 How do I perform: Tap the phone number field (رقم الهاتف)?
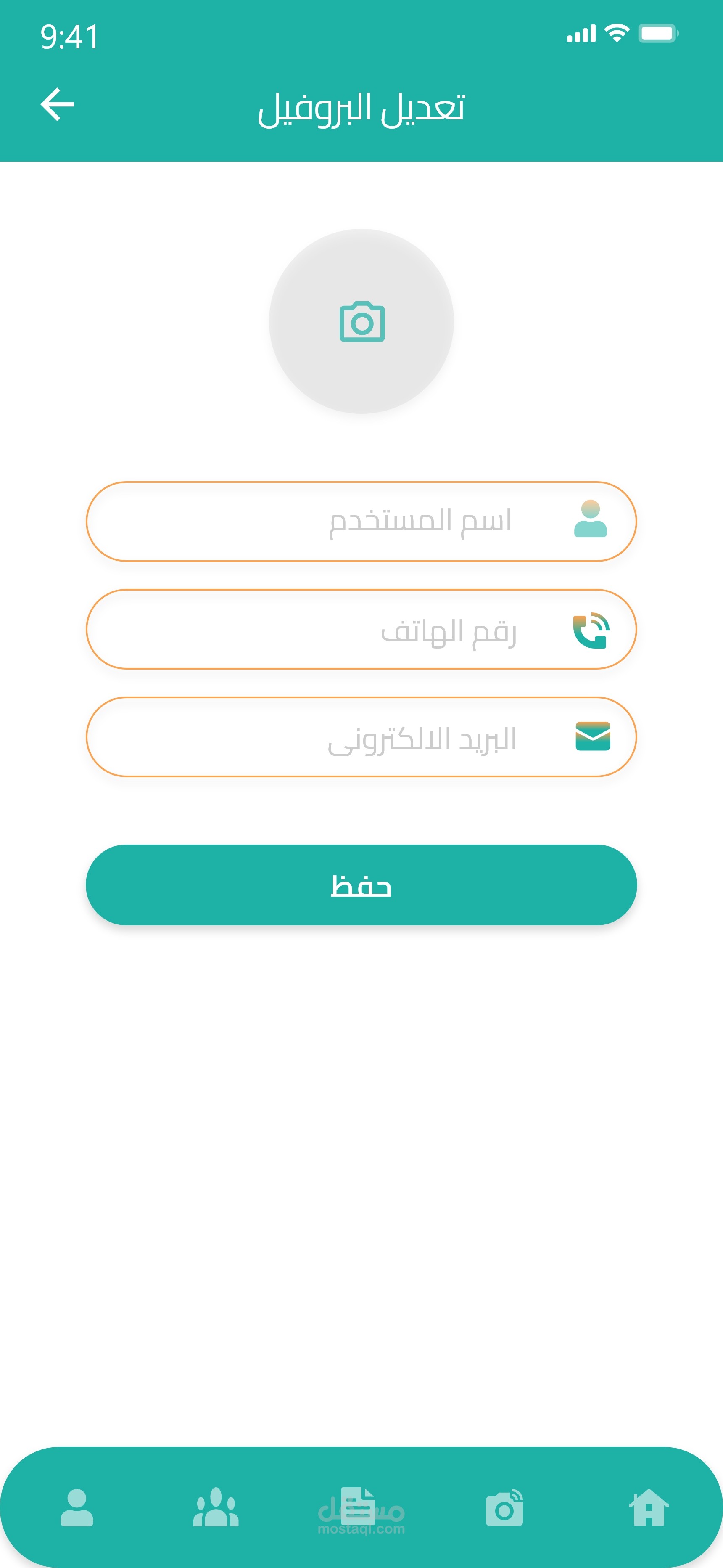tap(361, 629)
